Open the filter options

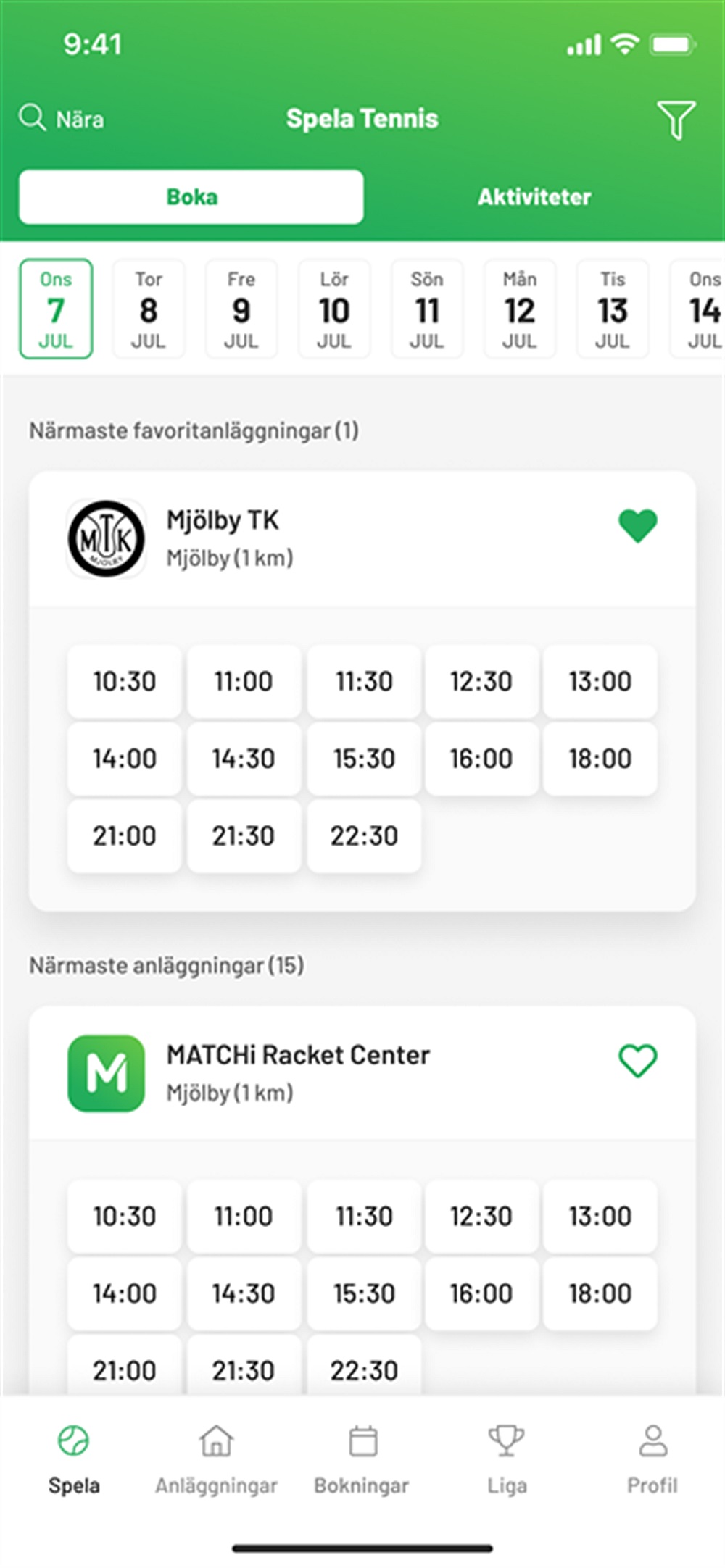(676, 120)
